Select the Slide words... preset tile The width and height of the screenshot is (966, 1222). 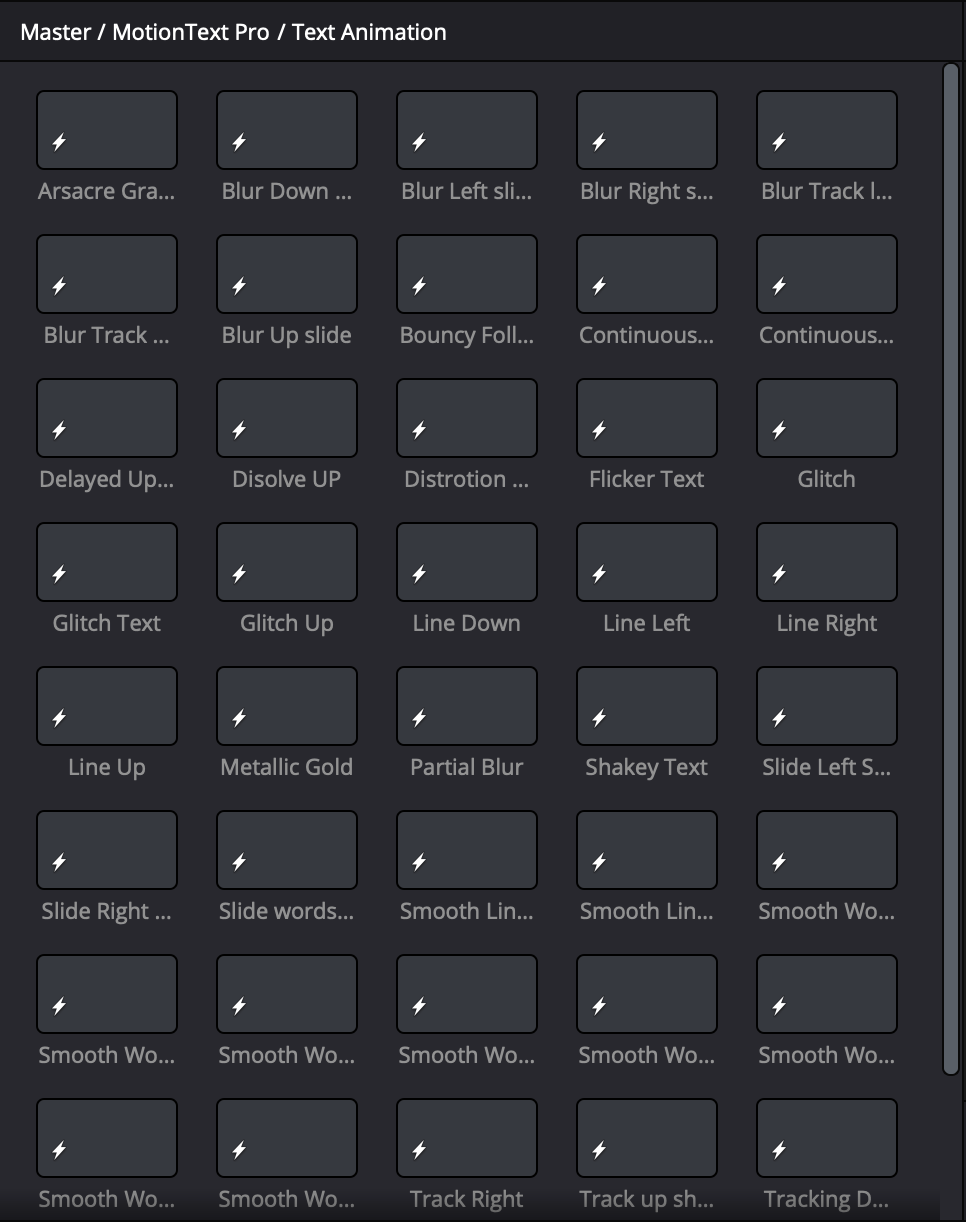pos(287,850)
